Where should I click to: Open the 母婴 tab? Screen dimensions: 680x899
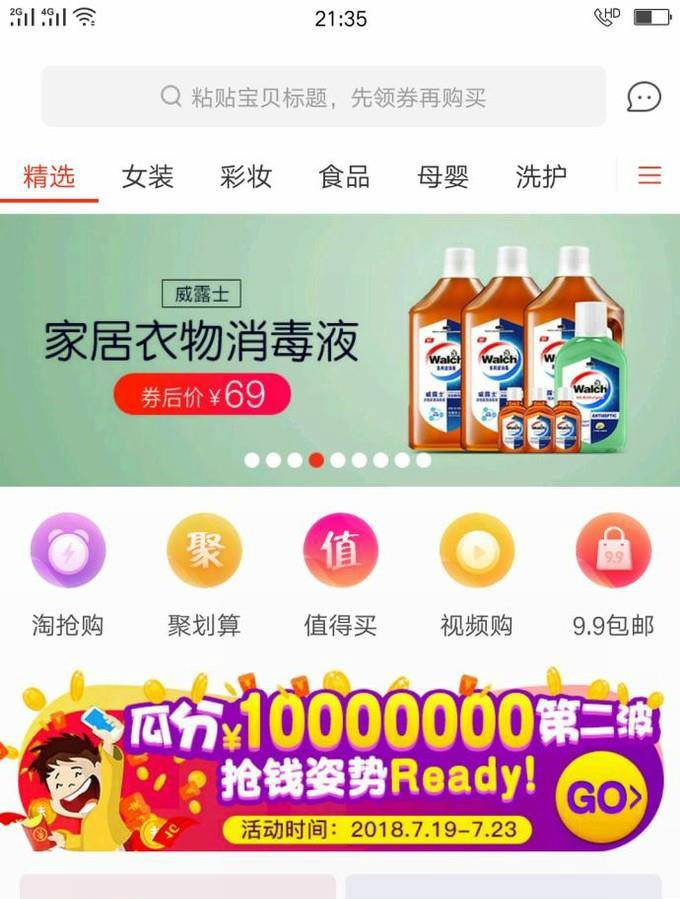tap(443, 177)
